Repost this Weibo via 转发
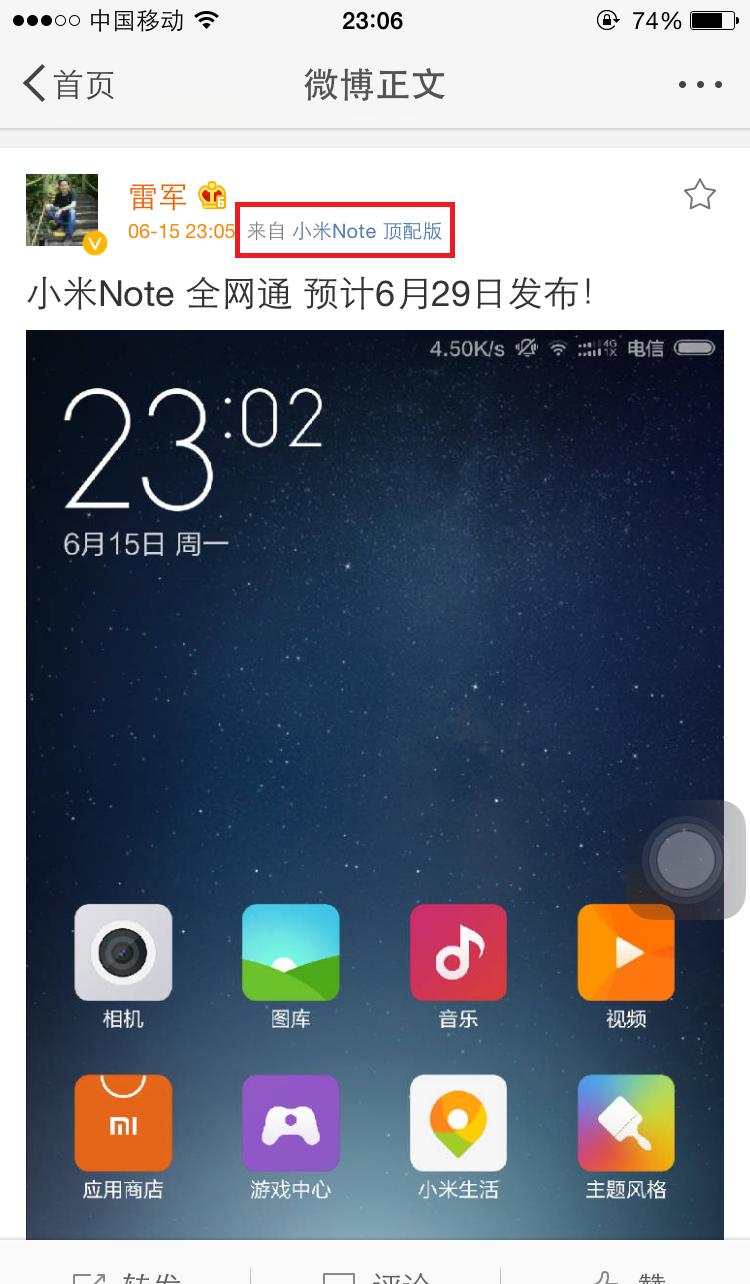 point(125,1272)
